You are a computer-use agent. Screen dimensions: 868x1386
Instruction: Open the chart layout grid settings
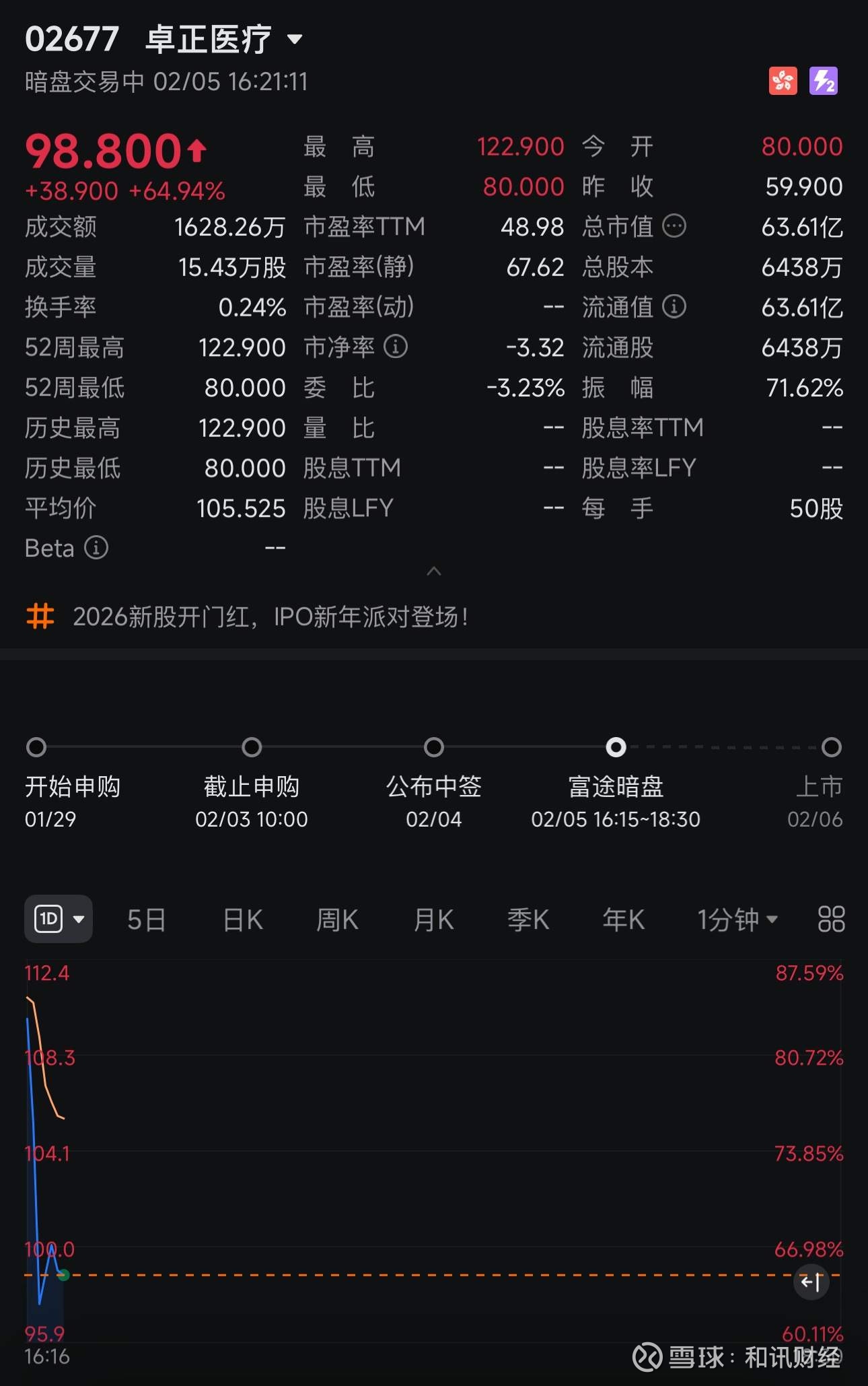[x=831, y=919]
